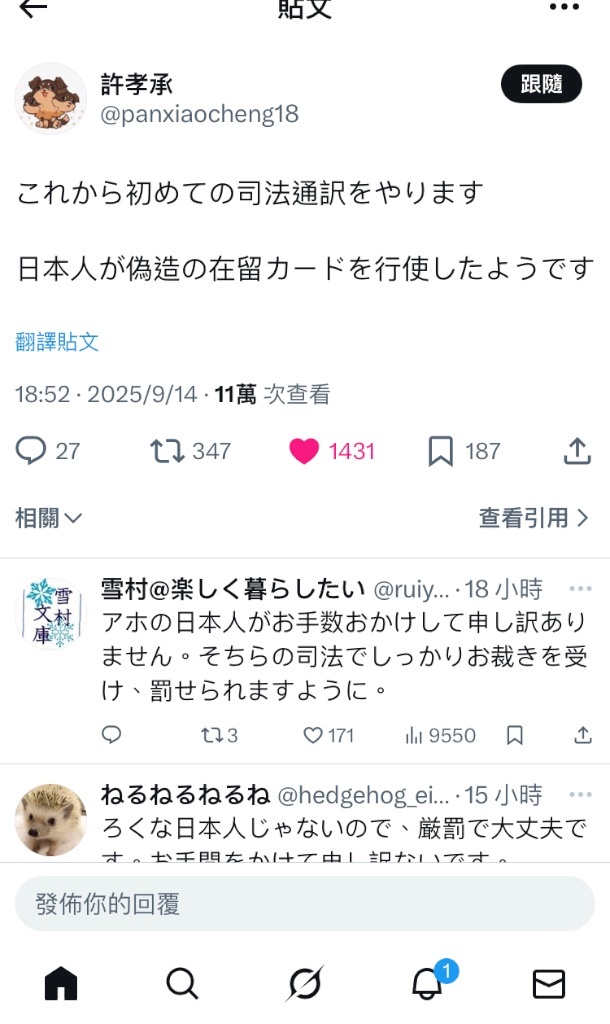This screenshot has width=610, height=1024.
Task: Go back using the top-left arrow
Action: coord(33,9)
